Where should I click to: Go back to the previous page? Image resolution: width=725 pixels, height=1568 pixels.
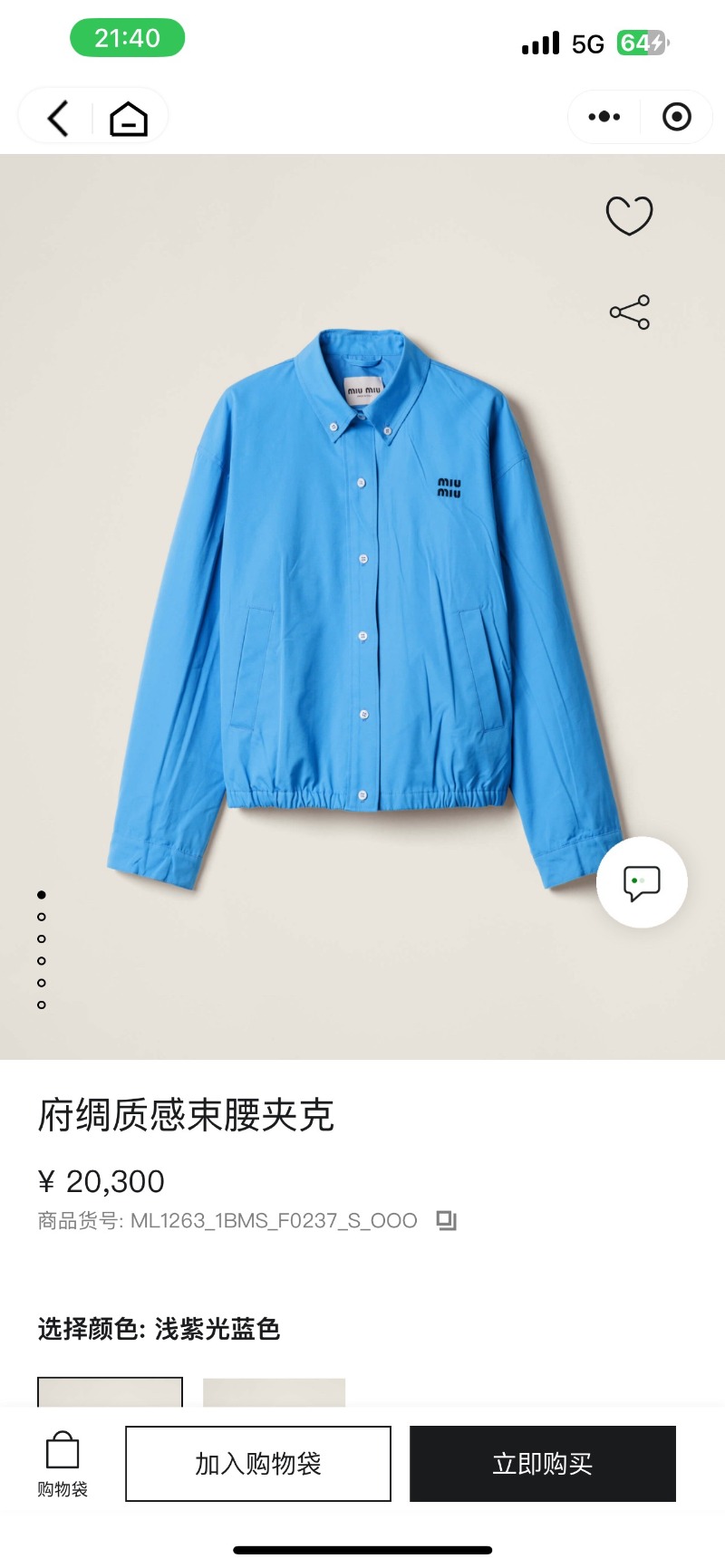pos(58,118)
